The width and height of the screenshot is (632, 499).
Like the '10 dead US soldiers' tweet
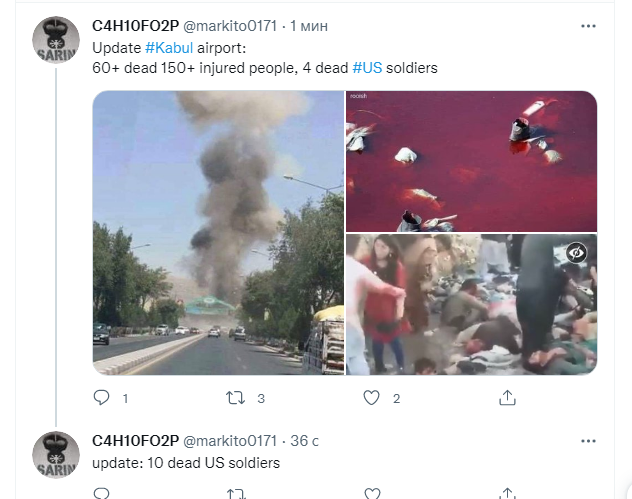pyautogui.click(x=372, y=493)
